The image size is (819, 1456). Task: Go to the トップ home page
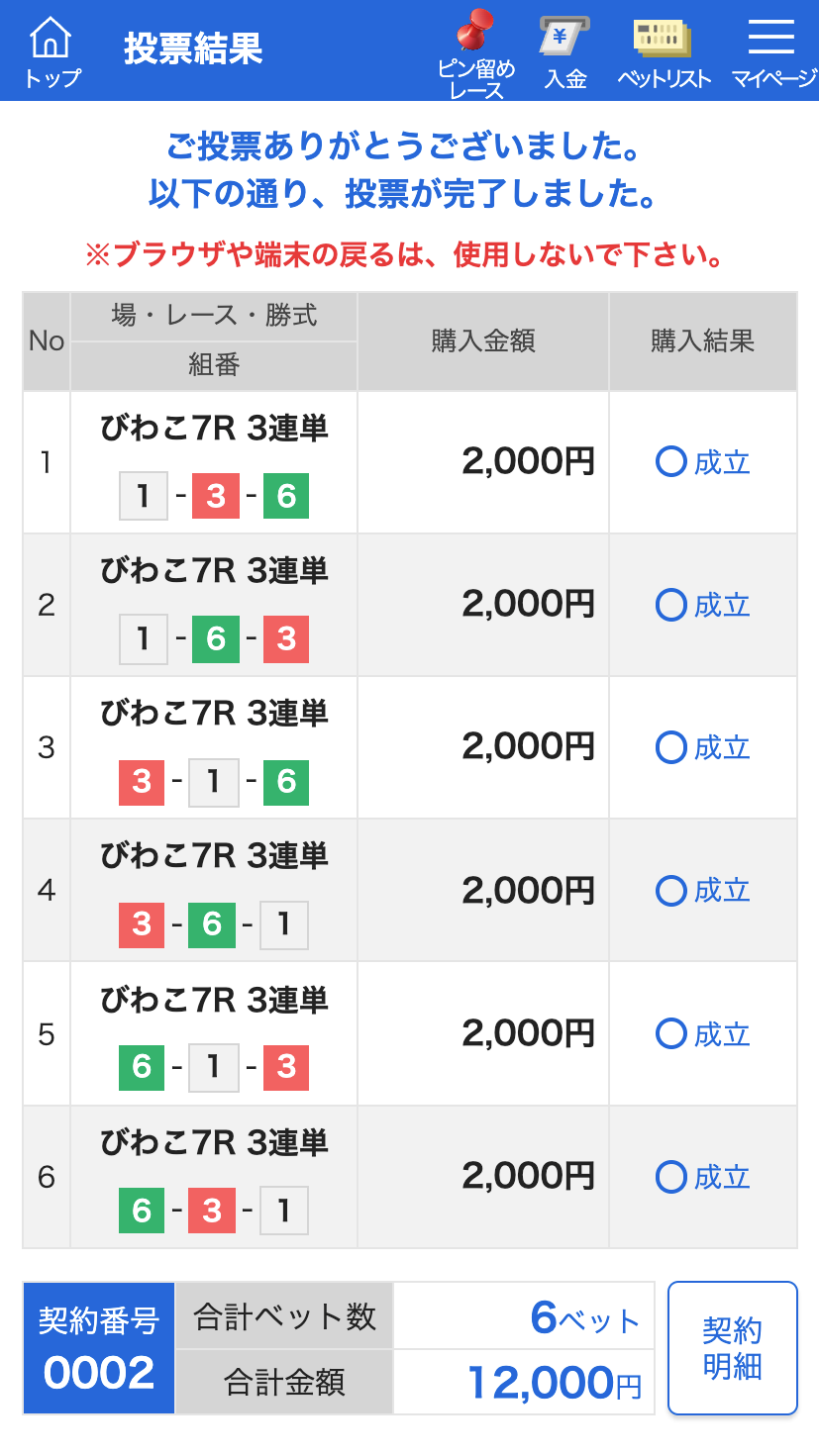pyautogui.click(x=51, y=53)
